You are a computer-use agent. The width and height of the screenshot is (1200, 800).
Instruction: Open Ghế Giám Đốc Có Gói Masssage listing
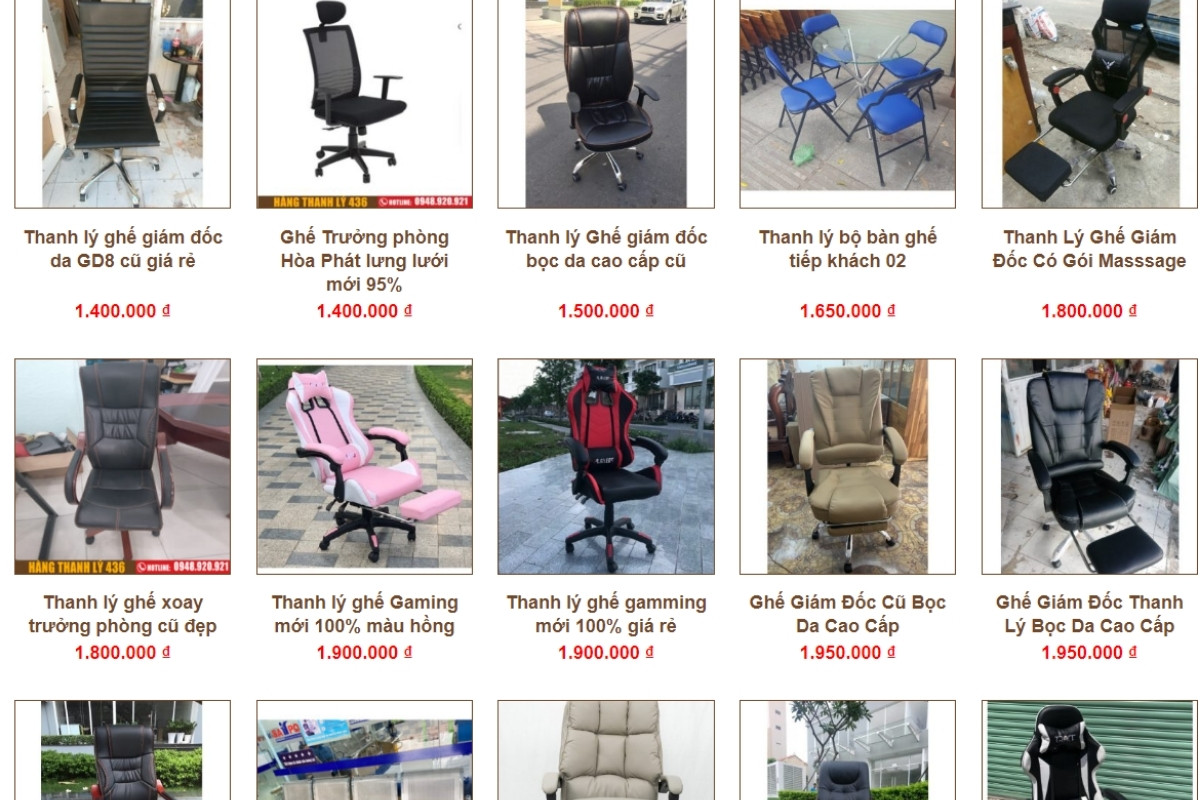click(x=1089, y=249)
